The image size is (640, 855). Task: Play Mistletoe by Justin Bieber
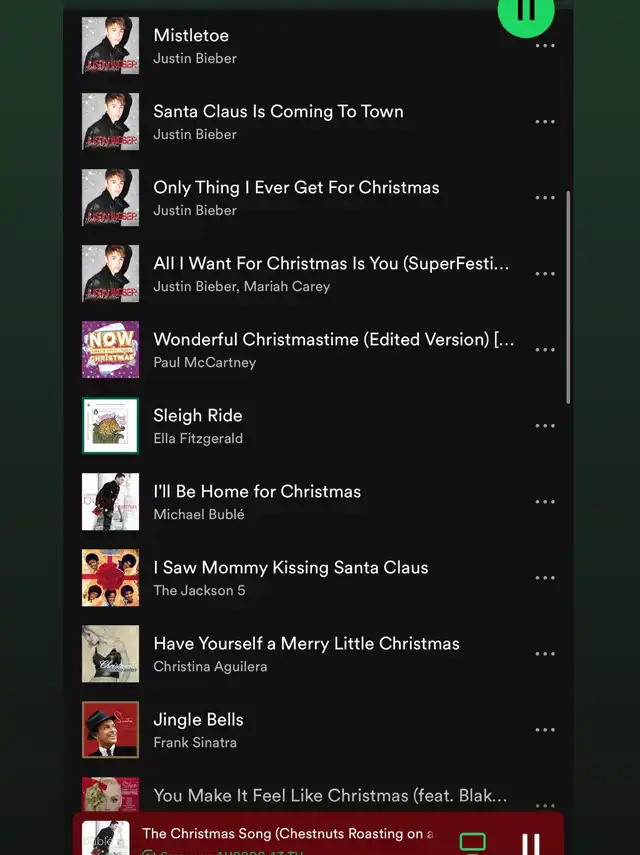pos(300,46)
